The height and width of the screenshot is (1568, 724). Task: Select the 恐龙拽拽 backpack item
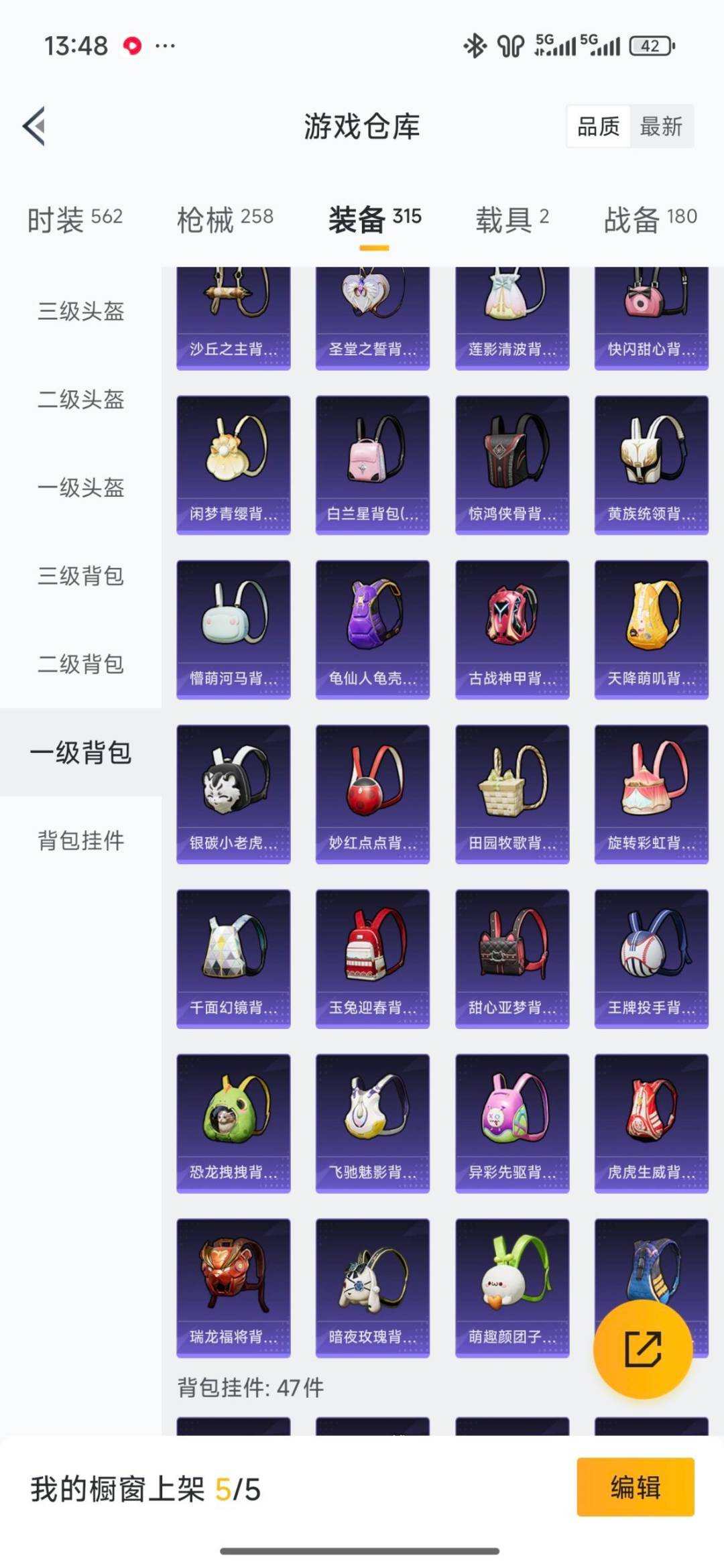click(x=233, y=1121)
